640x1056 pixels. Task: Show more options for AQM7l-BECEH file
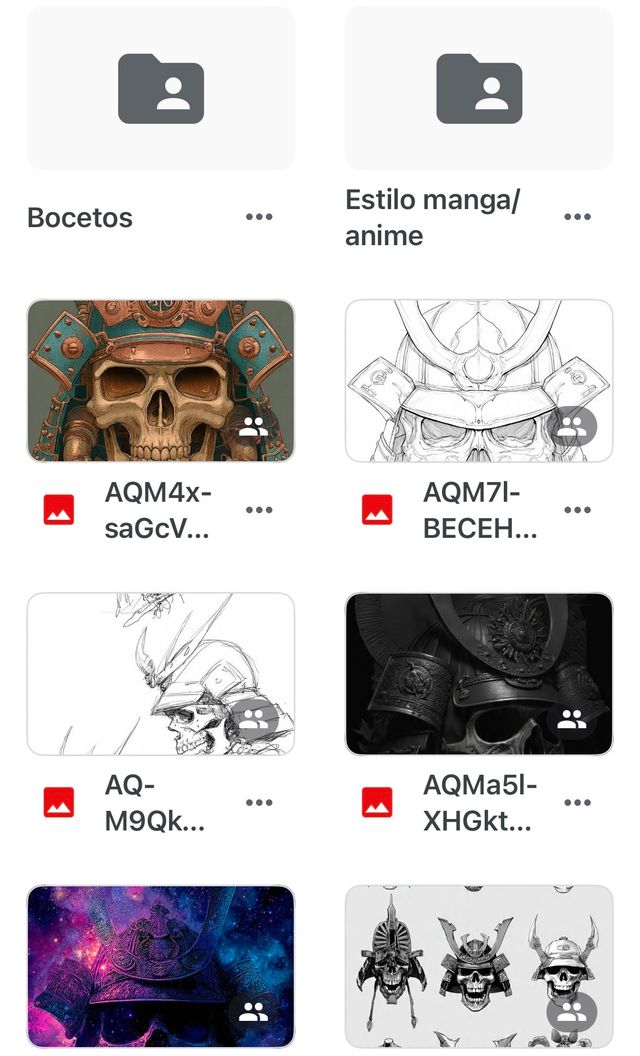pyautogui.click(x=577, y=510)
